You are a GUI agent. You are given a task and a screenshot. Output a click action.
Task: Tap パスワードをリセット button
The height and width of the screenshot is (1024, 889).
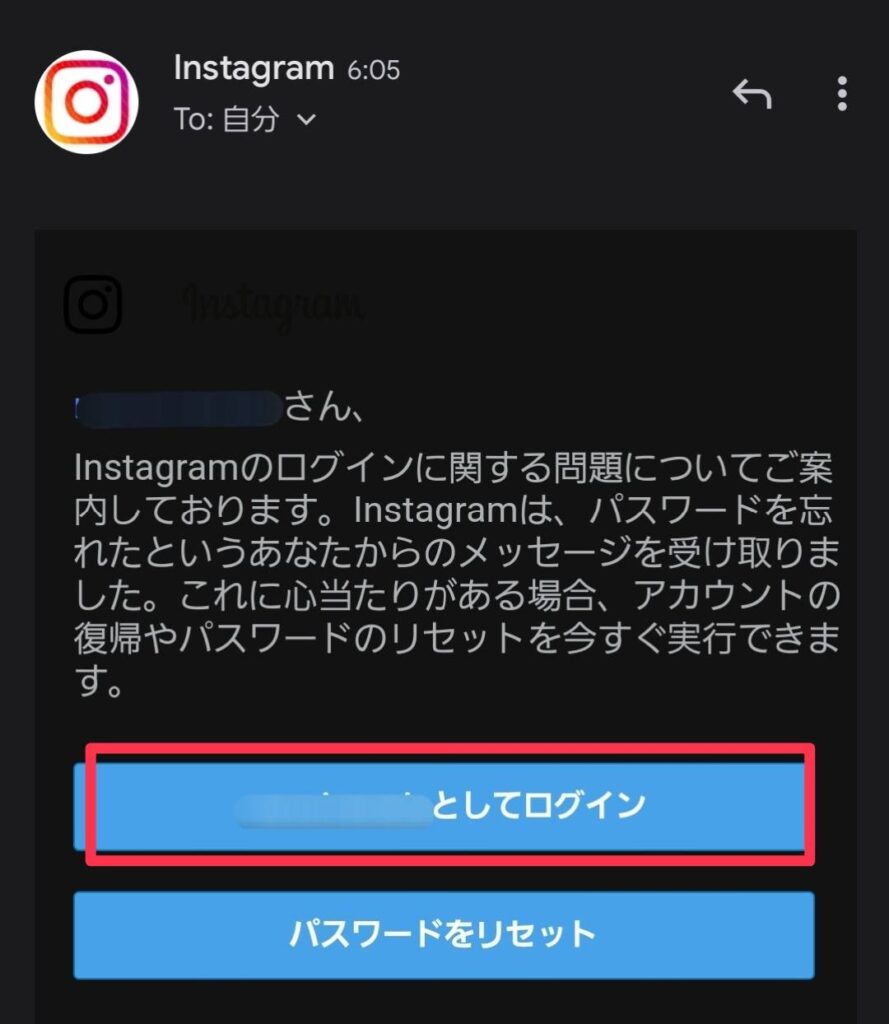[443, 935]
